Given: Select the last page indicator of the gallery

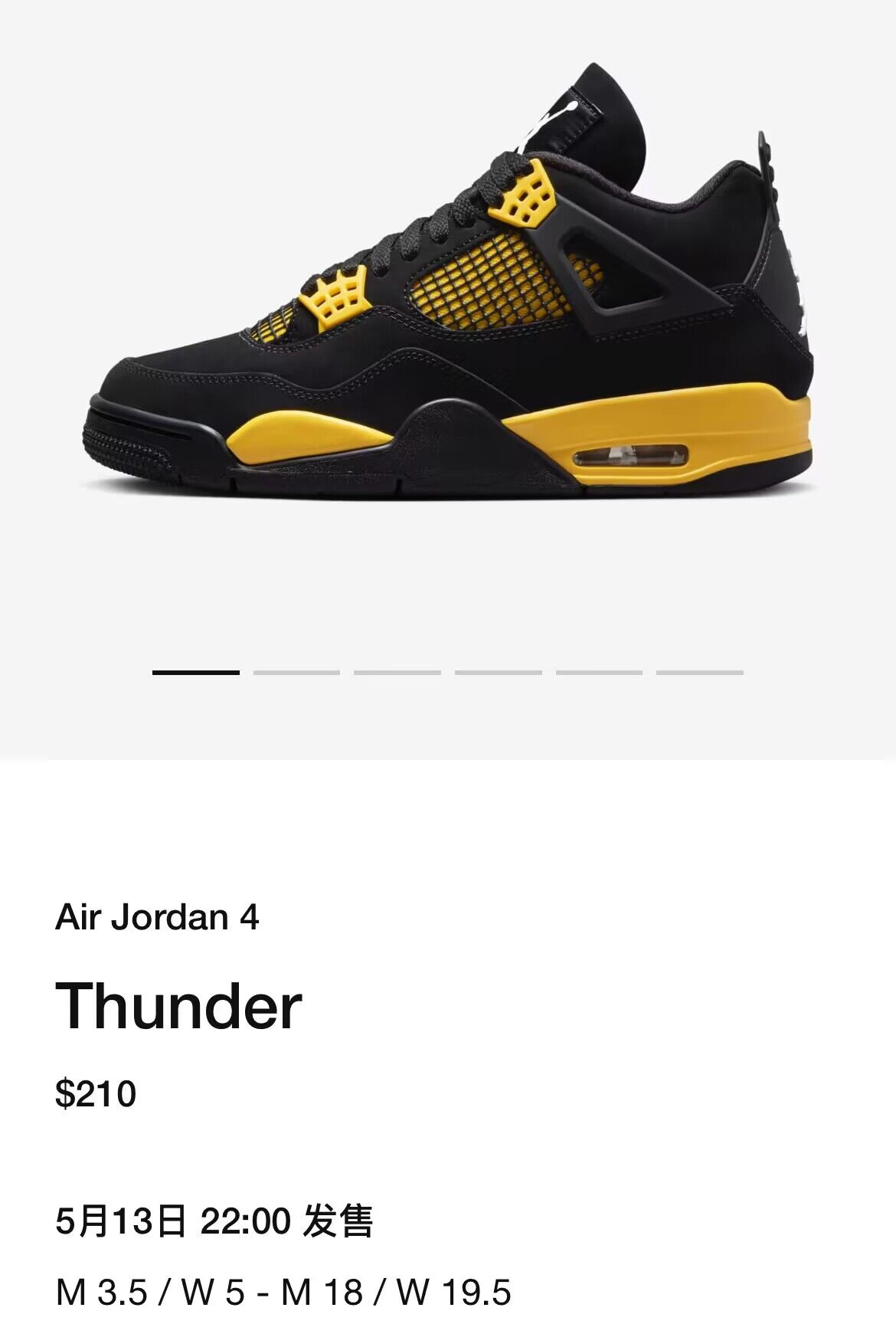Looking at the screenshot, I should [699, 673].
